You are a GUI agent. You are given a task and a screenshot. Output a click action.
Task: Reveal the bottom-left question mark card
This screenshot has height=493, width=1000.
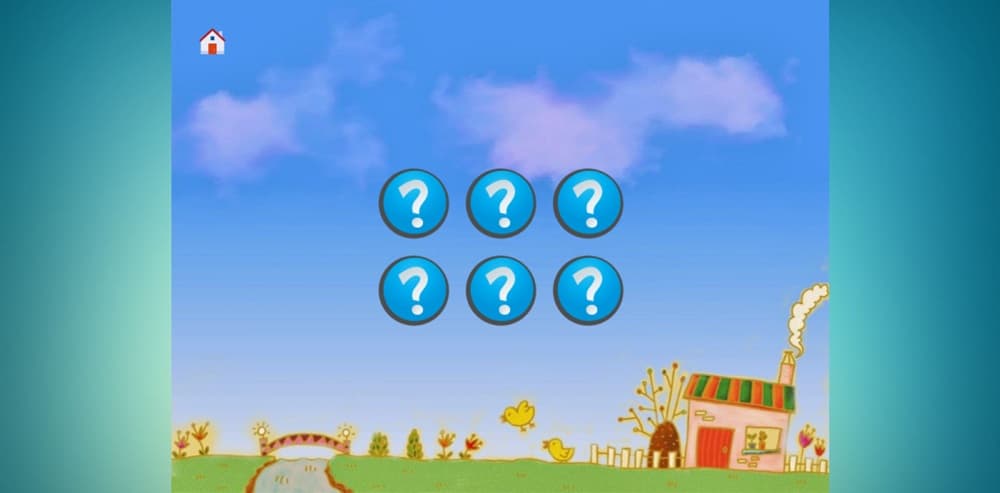pyautogui.click(x=413, y=290)
